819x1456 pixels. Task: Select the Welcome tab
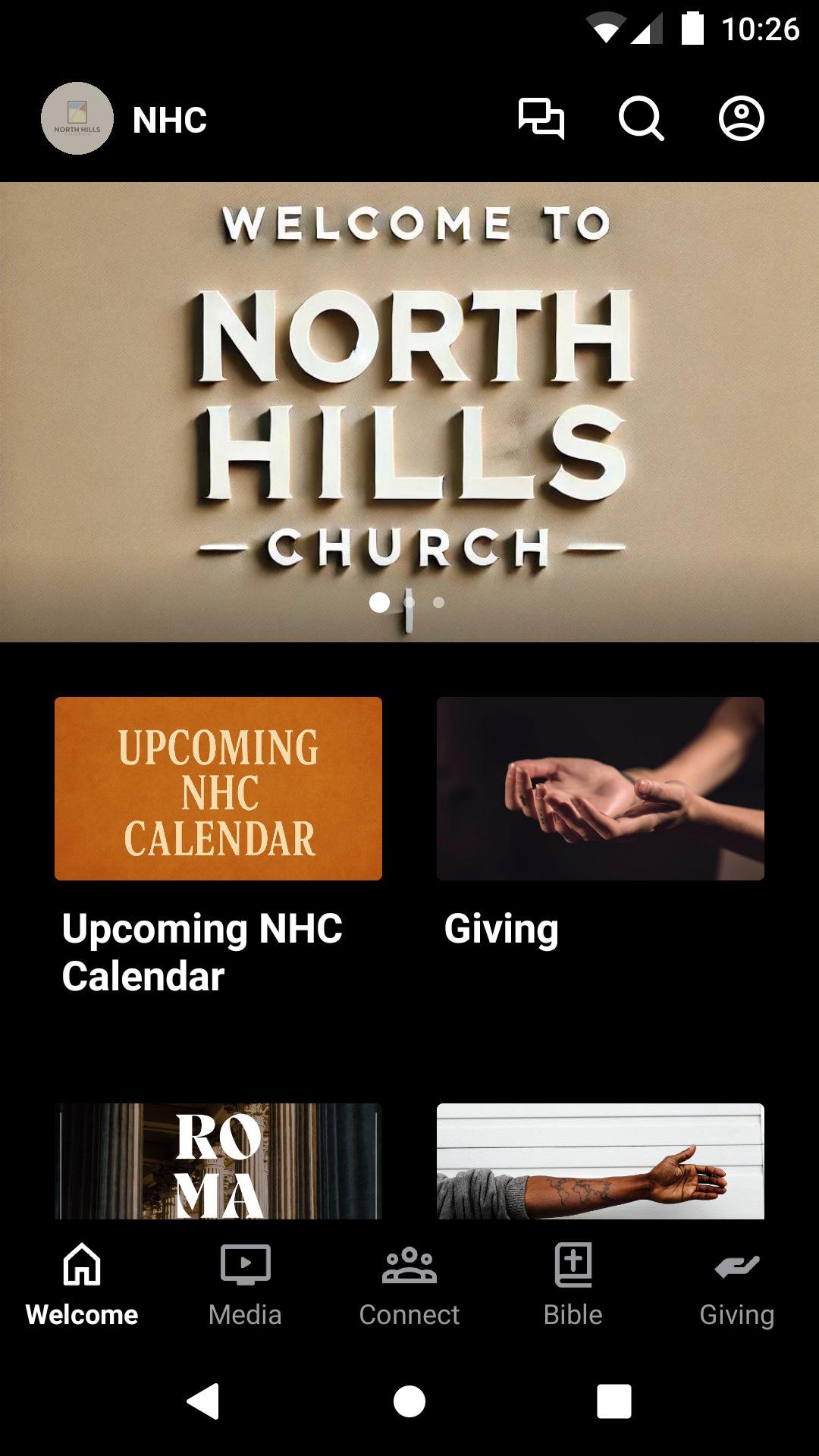coord(82,1282)
